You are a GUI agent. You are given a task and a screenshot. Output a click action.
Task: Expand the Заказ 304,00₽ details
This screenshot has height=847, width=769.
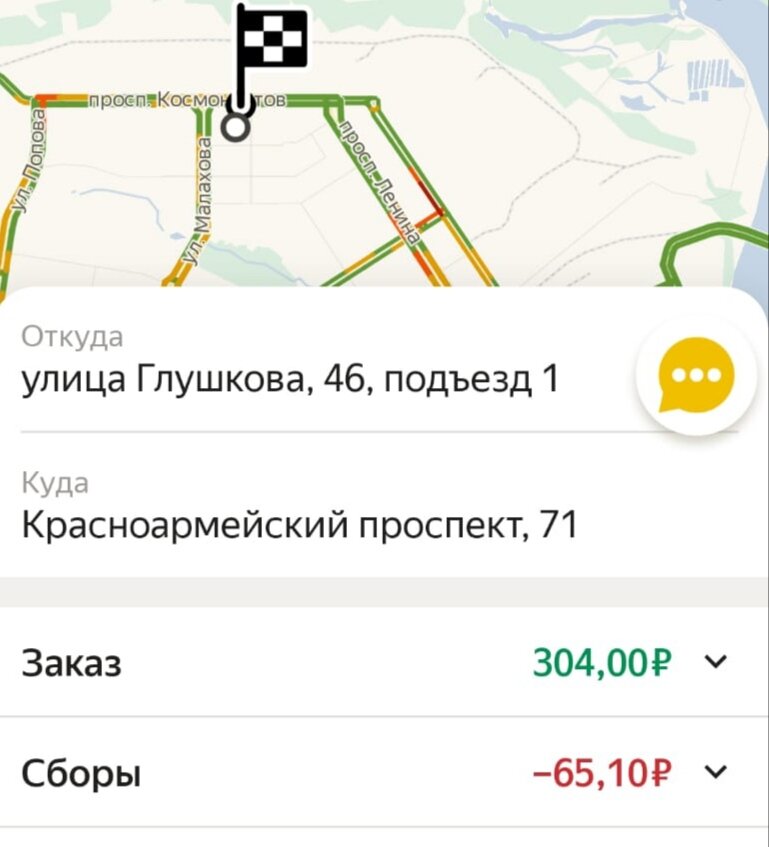pyautogui.click(x=716, y=662)
